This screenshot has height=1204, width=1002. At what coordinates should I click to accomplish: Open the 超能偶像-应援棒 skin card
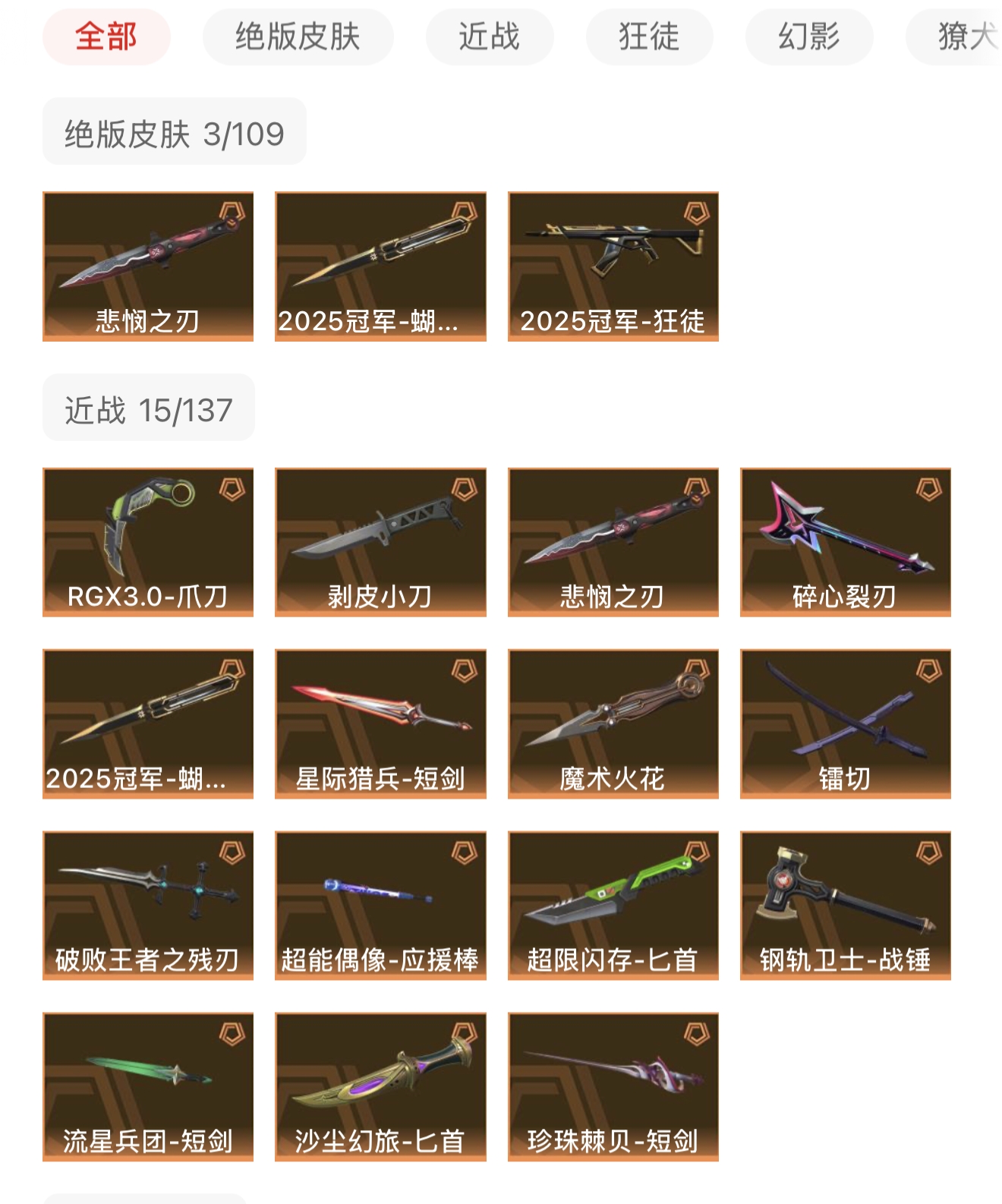(380, 905)
